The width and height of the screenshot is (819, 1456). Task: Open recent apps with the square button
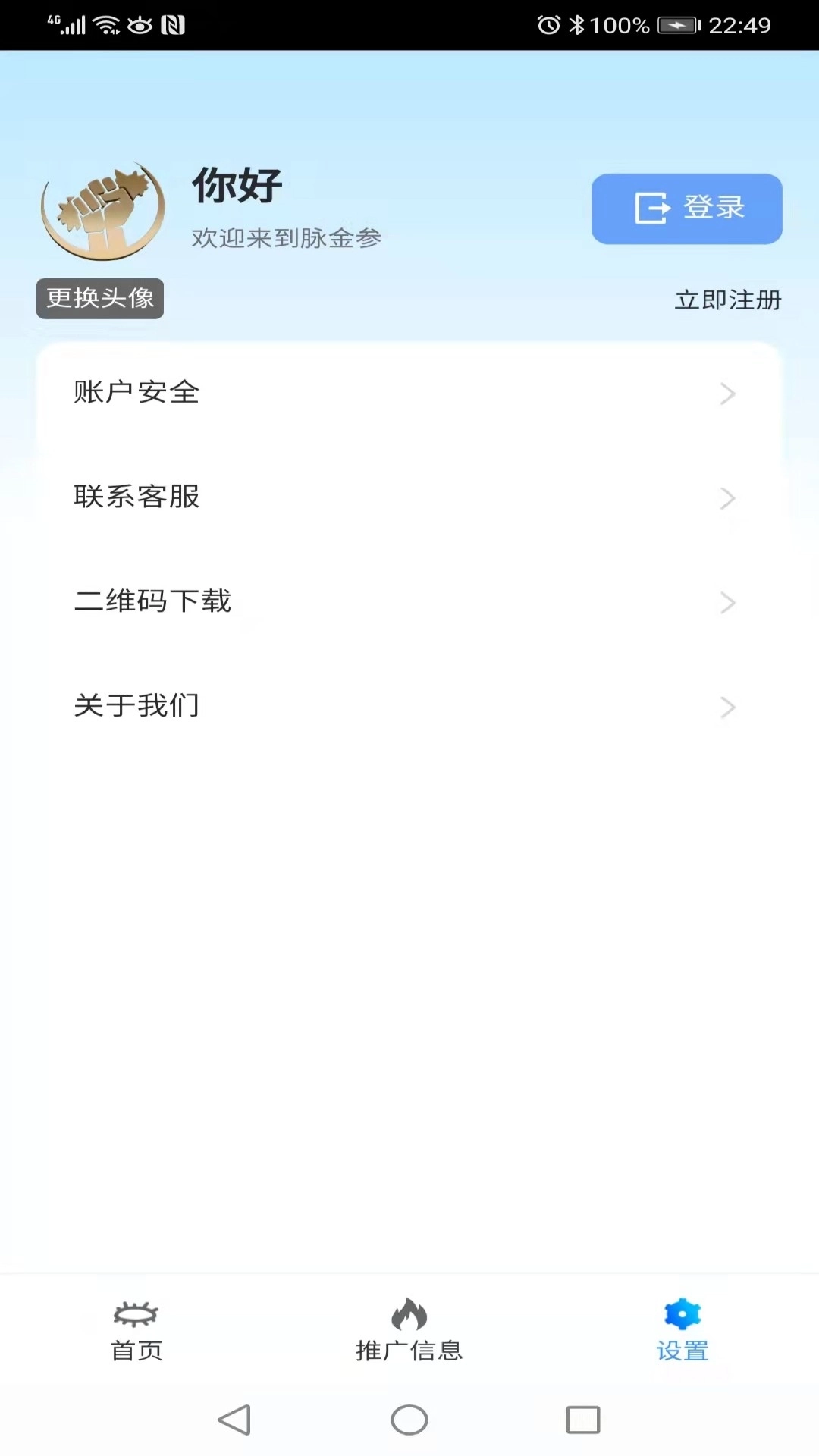click(x=584, y=1420)
